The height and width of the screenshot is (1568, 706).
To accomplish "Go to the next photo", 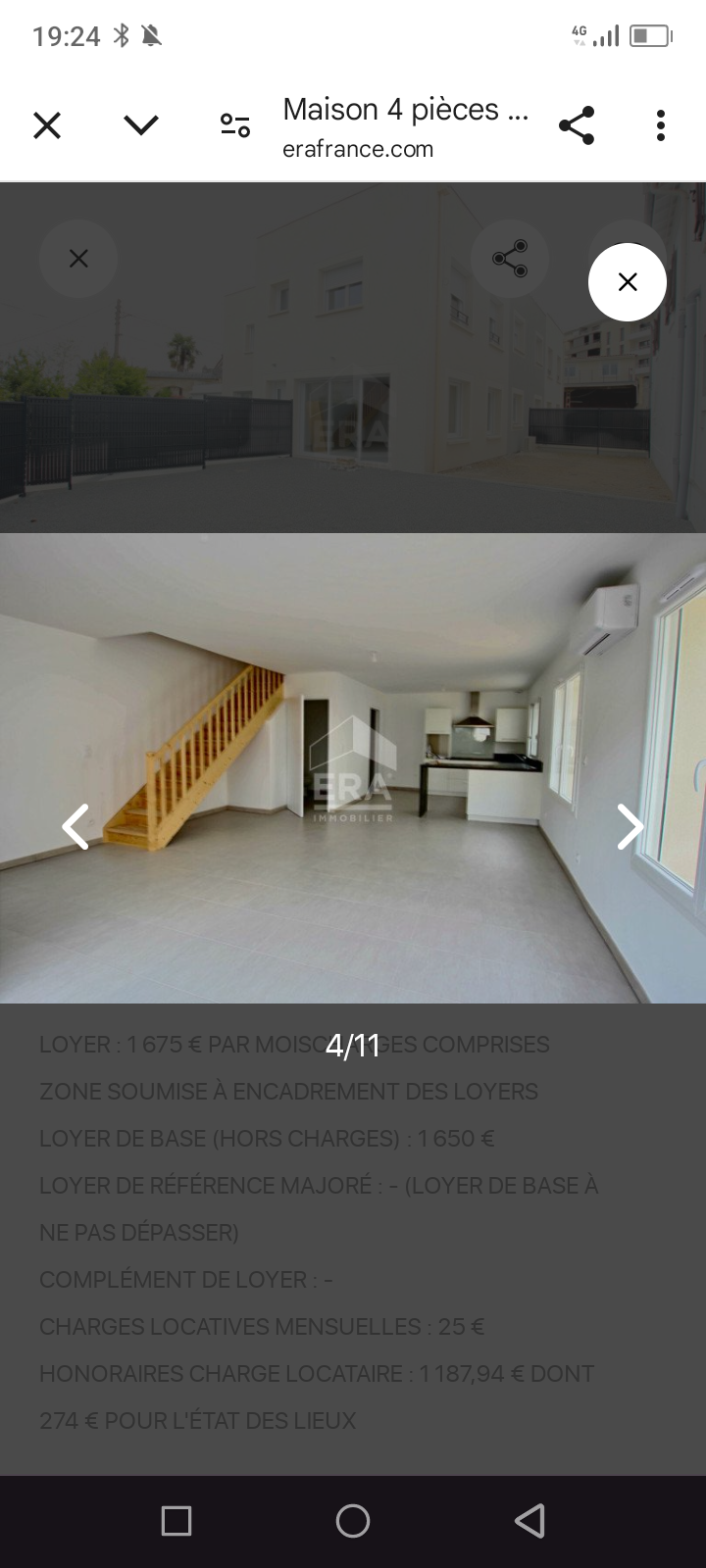I will point(630,826).
